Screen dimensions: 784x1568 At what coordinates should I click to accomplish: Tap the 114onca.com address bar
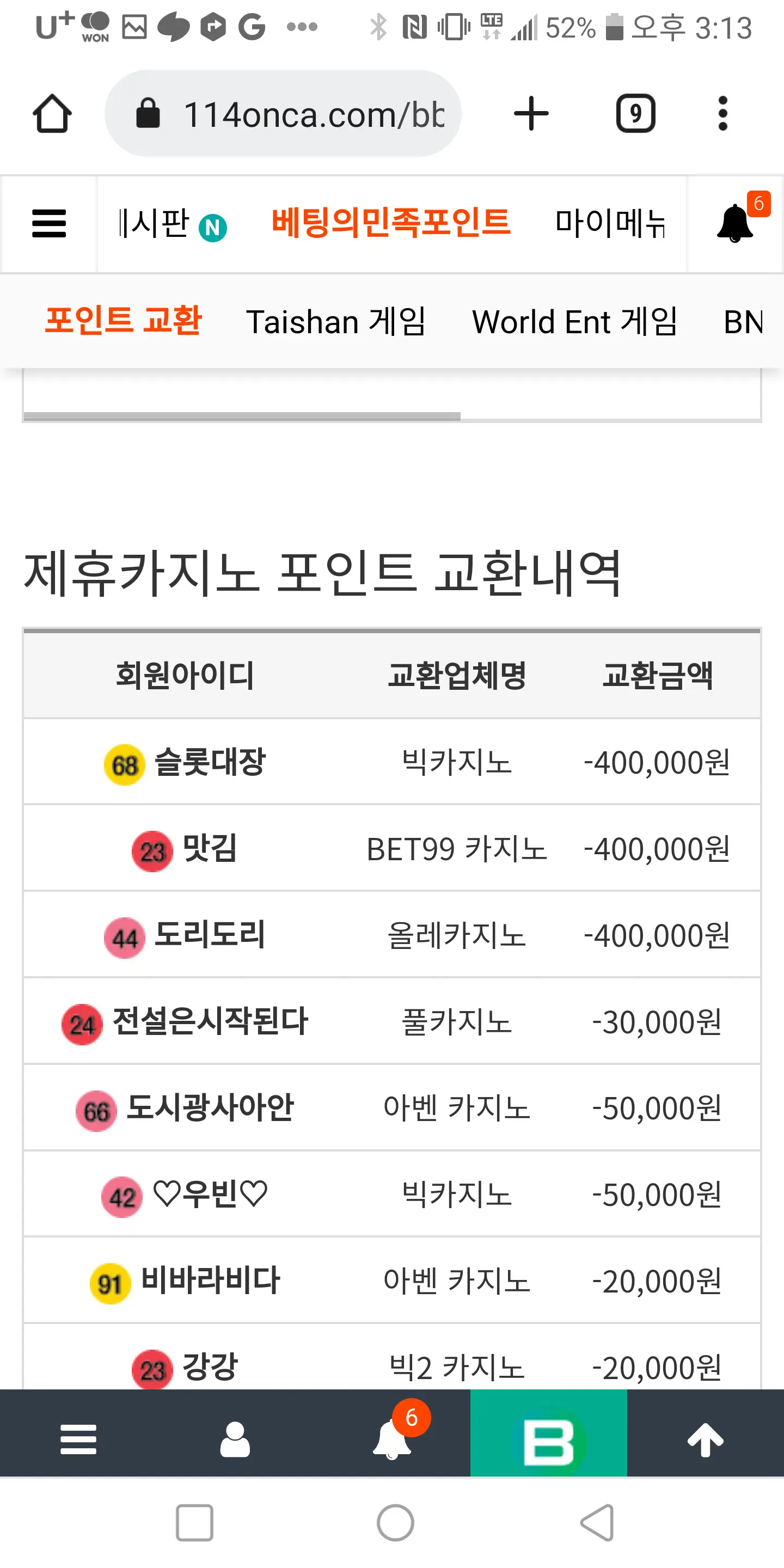pos(283,113)
